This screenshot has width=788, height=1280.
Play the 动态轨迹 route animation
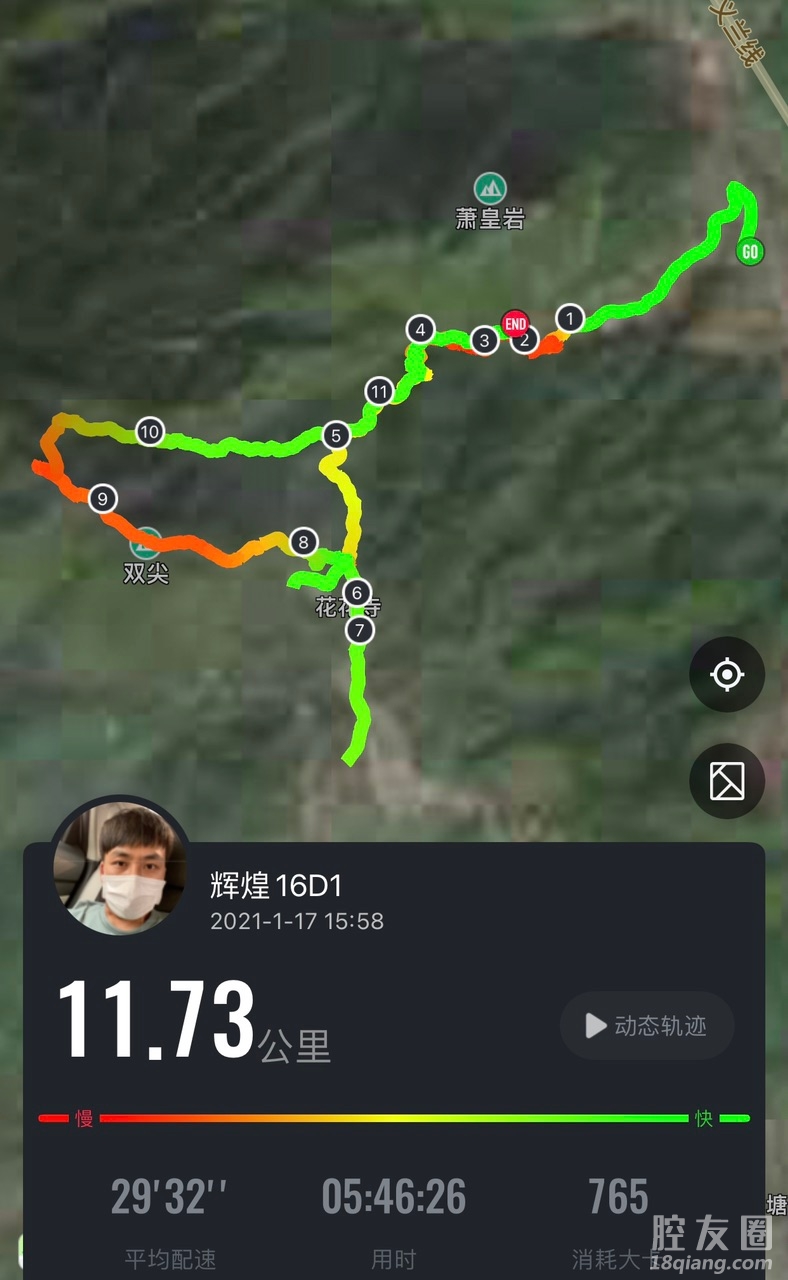point(647,1026)
